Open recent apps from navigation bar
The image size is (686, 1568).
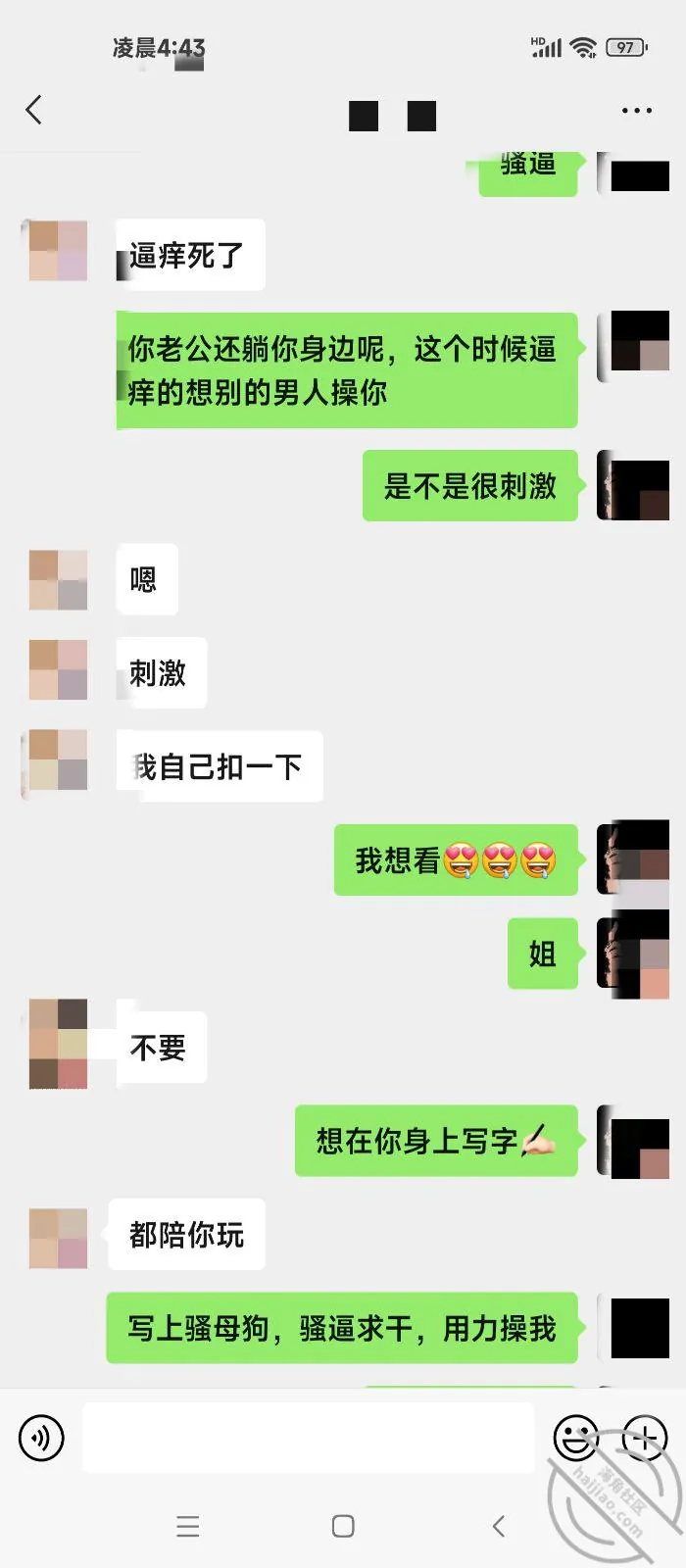click(187, 1526)
